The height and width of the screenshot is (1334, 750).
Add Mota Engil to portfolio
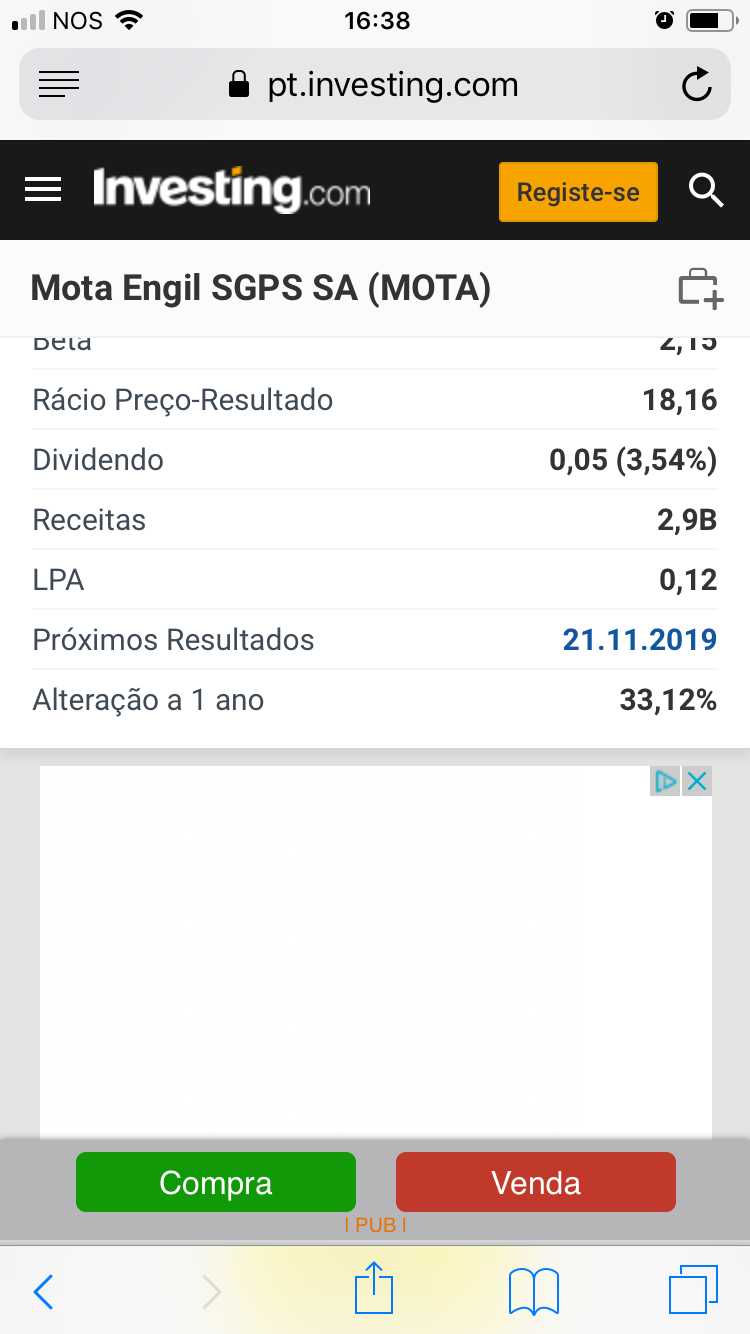coord(700,289)
